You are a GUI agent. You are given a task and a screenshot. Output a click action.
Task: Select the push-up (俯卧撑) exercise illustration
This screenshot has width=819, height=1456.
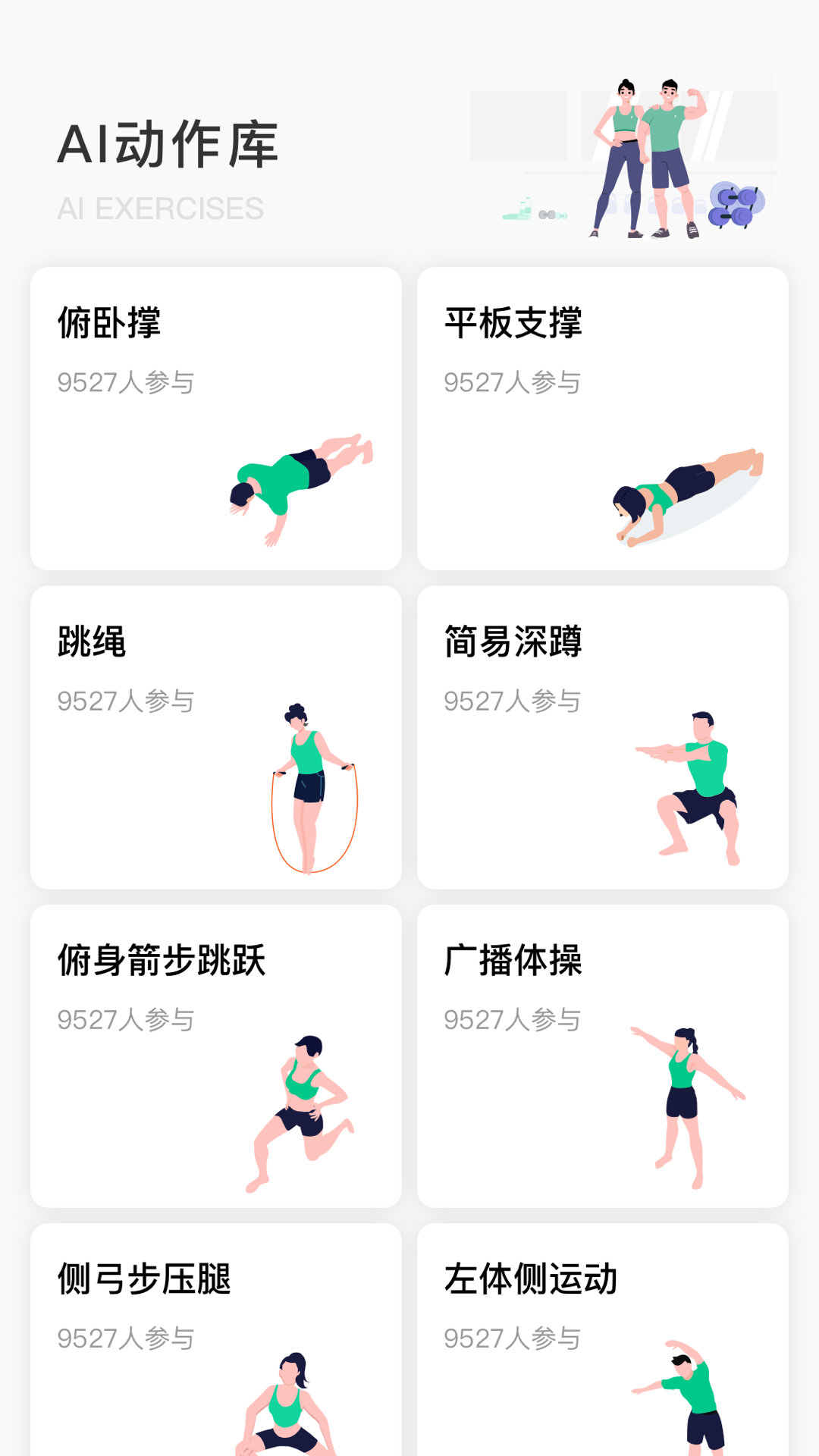click(x=303, y=489)
